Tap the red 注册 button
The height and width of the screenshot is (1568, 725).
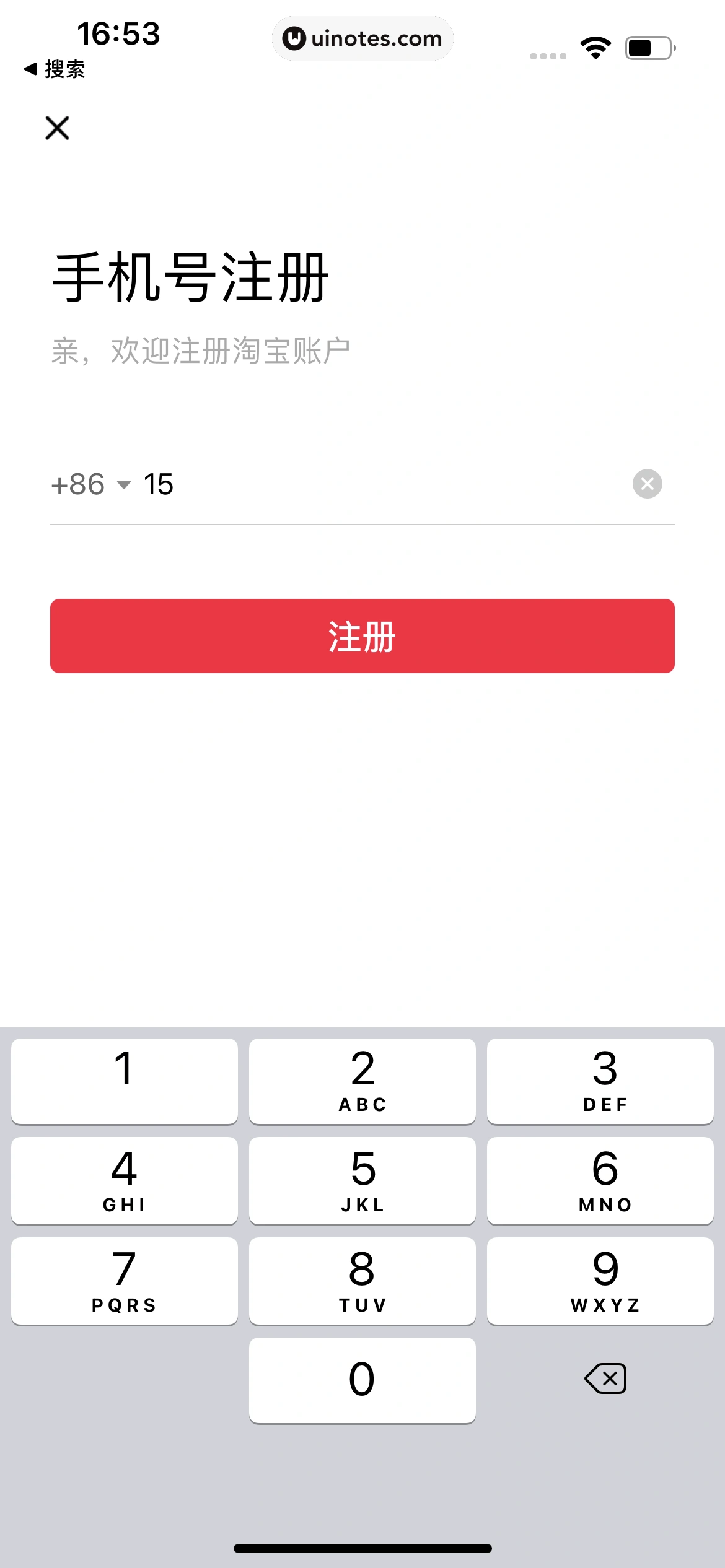362,635
